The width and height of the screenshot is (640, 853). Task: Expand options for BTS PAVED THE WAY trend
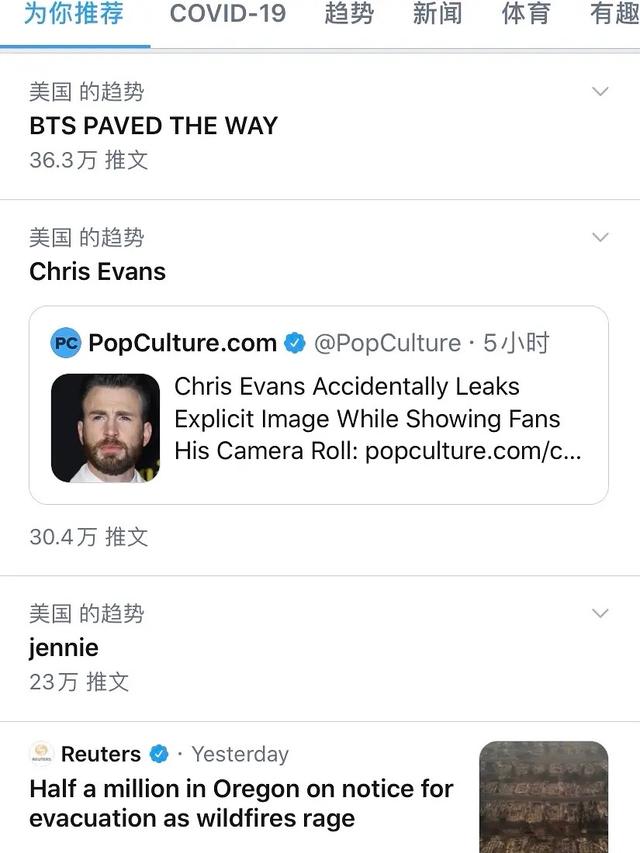point(600,92)
